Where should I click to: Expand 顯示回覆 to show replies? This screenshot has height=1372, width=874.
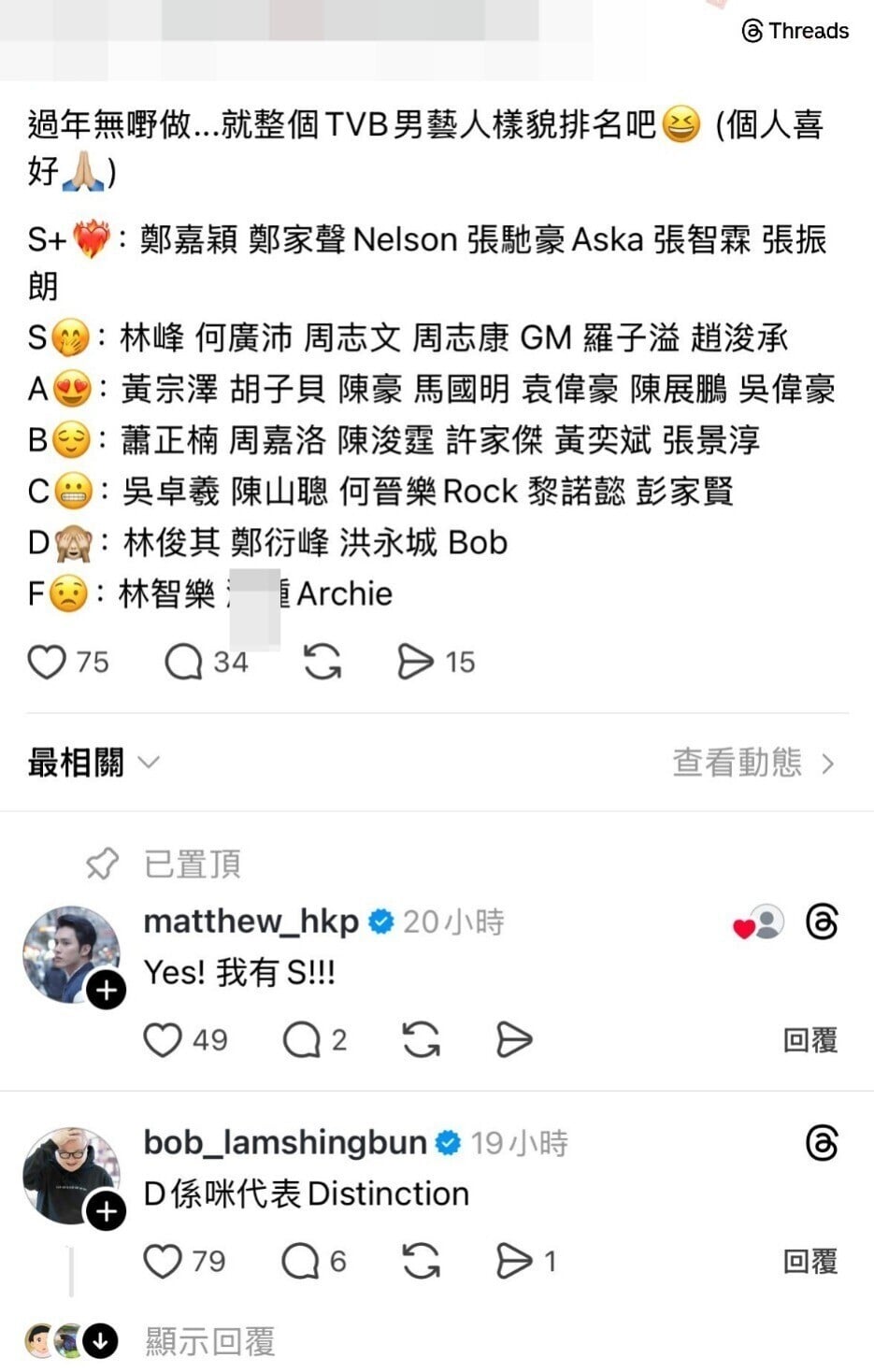[209, 1341]
